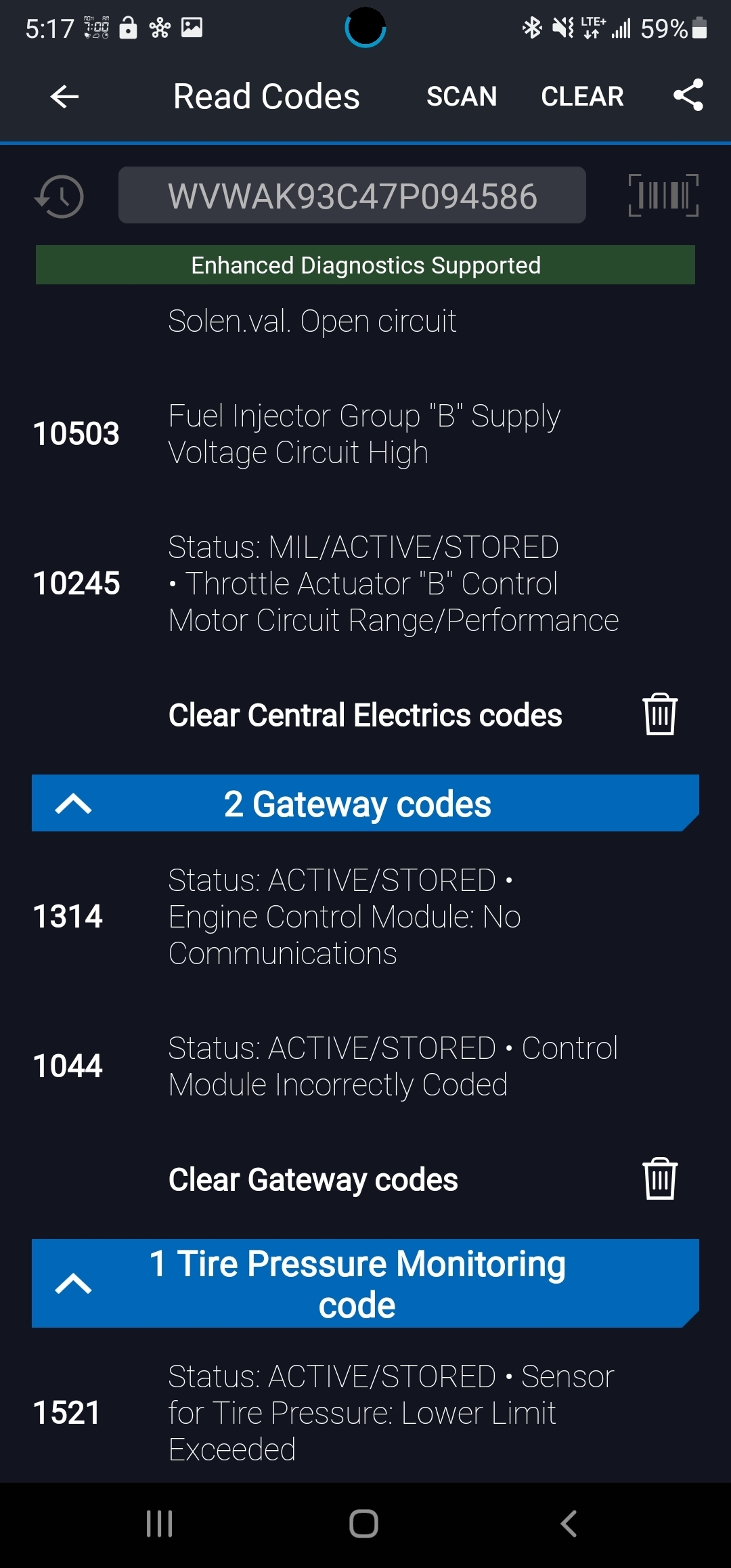The width and height of the screenshot is (731, 1568).
Task: Open the scan history clock icon
Action: coord(60,196)
